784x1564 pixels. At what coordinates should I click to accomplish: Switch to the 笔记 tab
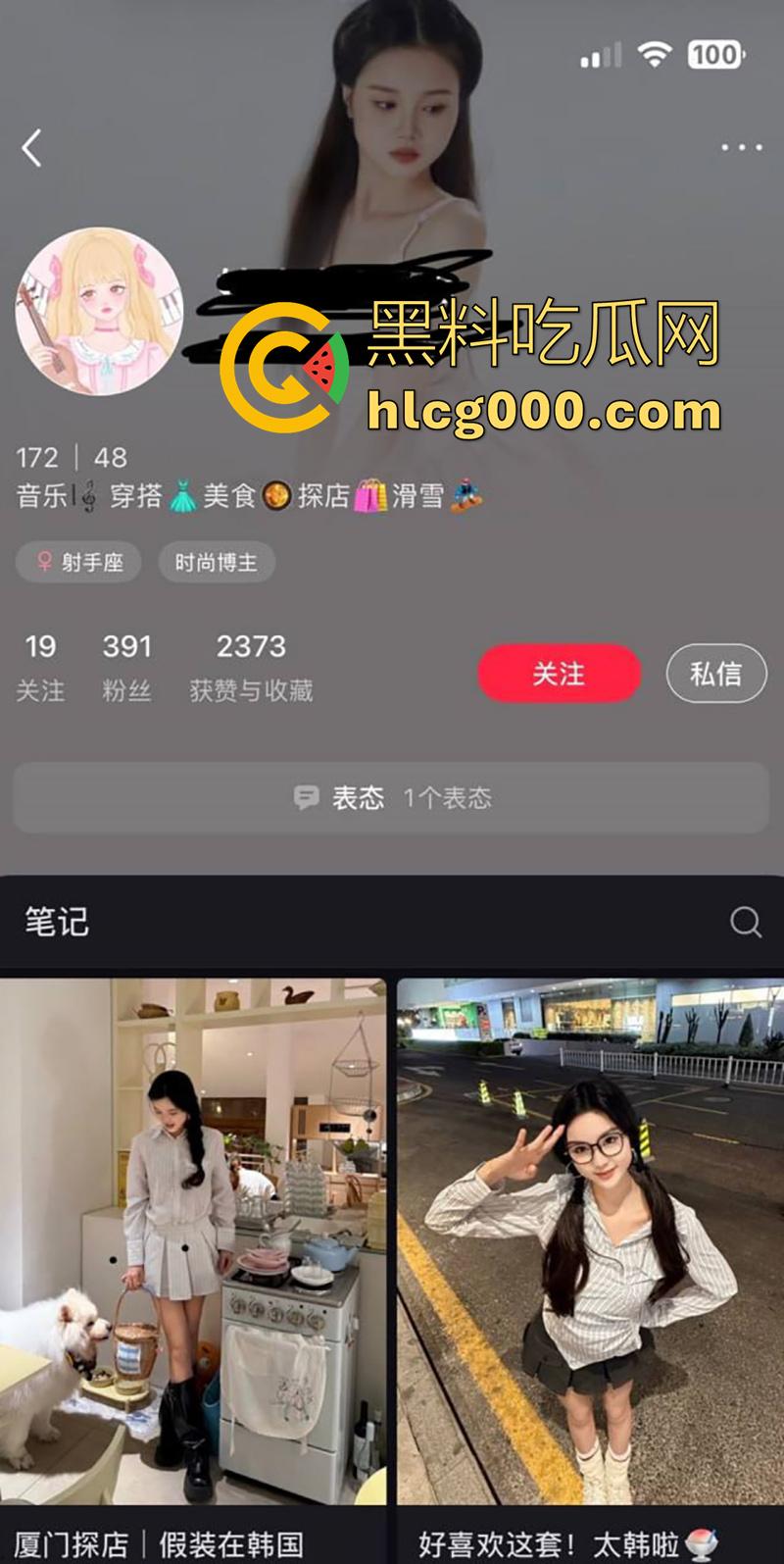57,922
